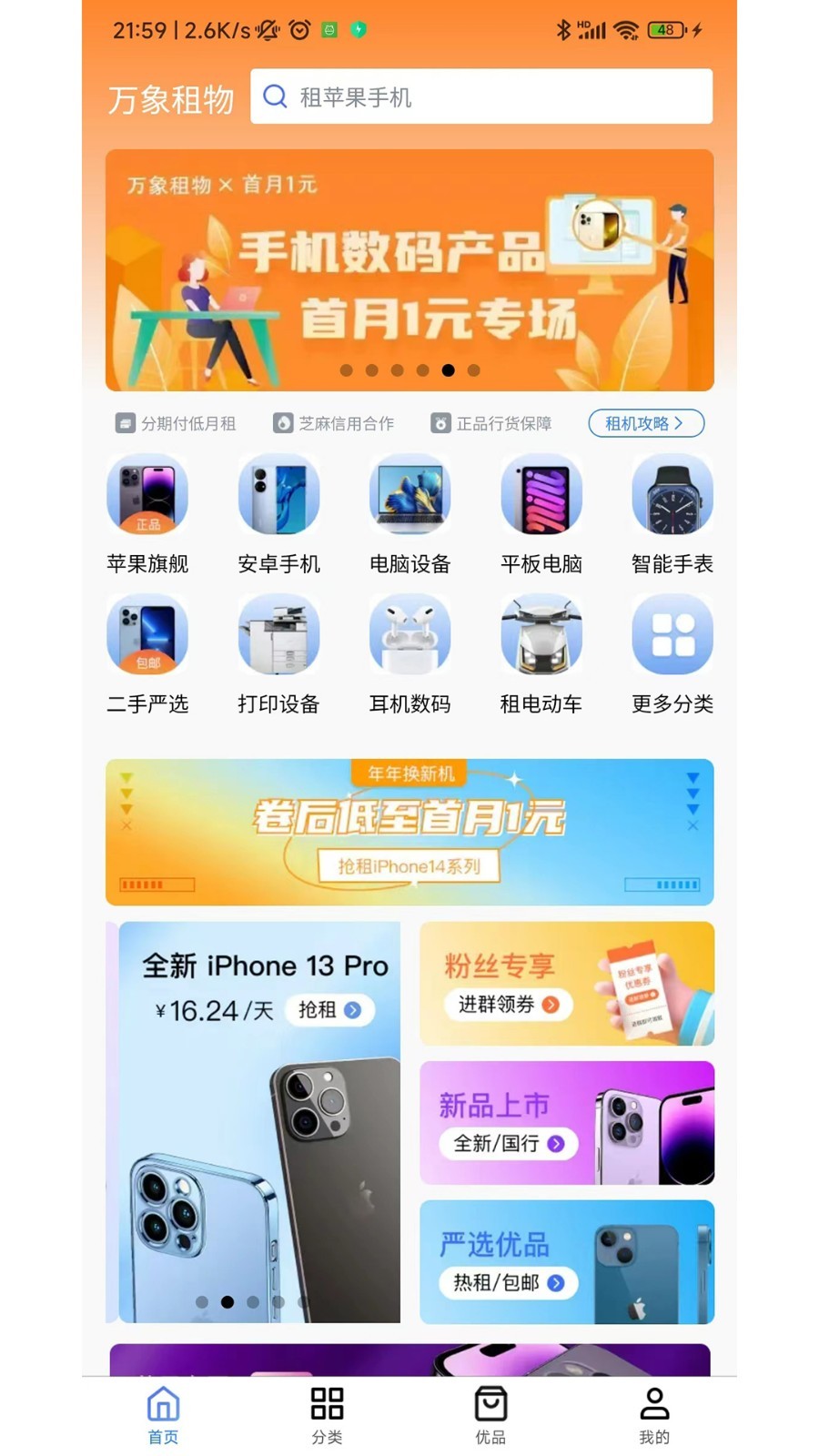Select the 正品行货保障 badge
Viewport: 819px width, 1456px height.
tap(492, 423)
